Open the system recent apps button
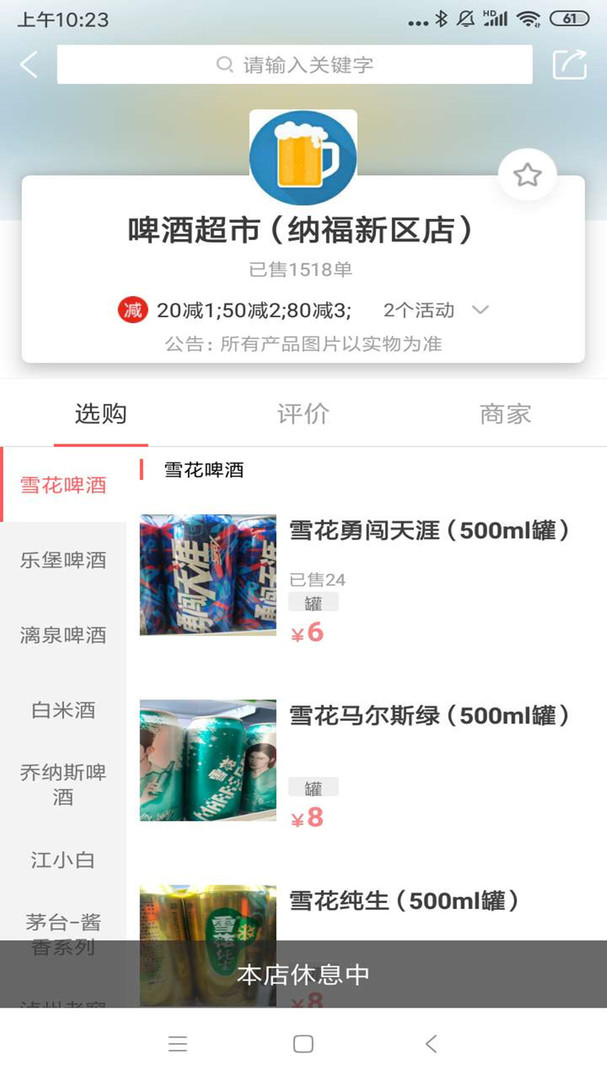The height and width of the screenshot is (1080, 607). [178, 1044]
